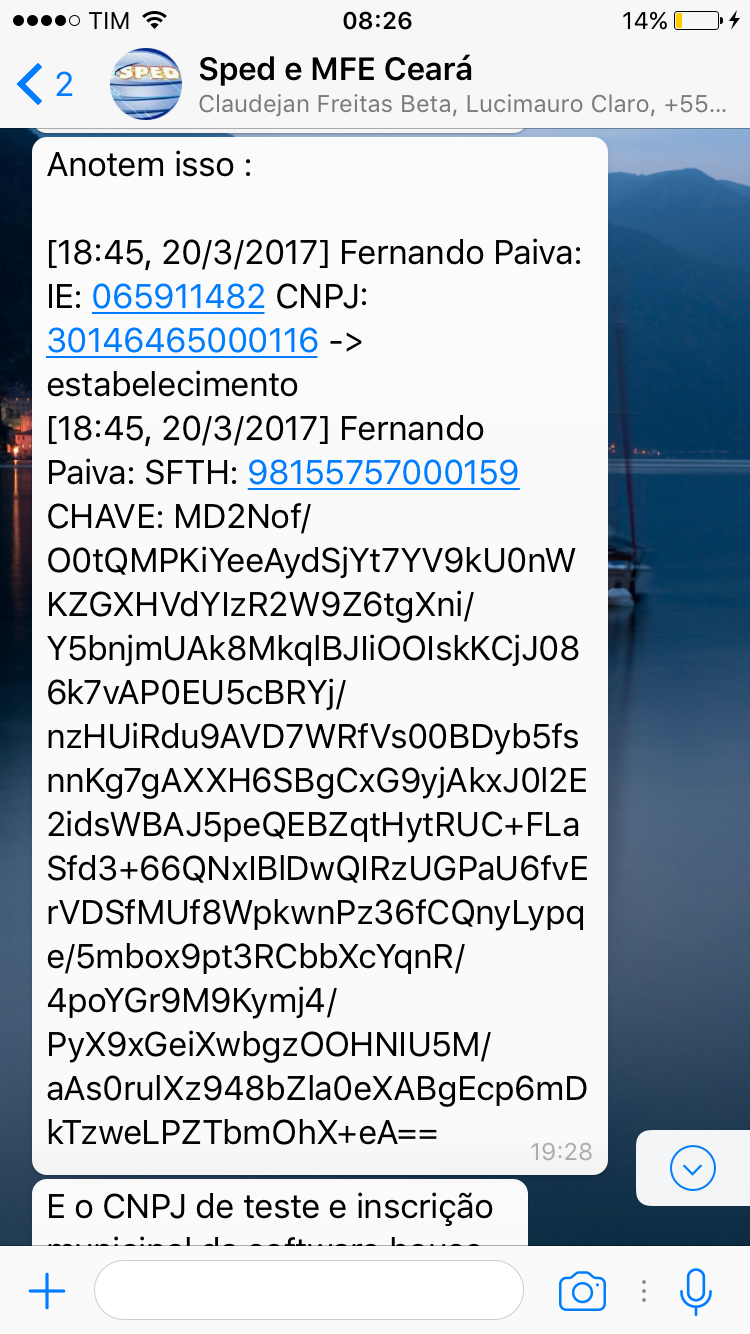Focus the message text field
This screenshot has width=750, height=1334.
coord(309,1290)
